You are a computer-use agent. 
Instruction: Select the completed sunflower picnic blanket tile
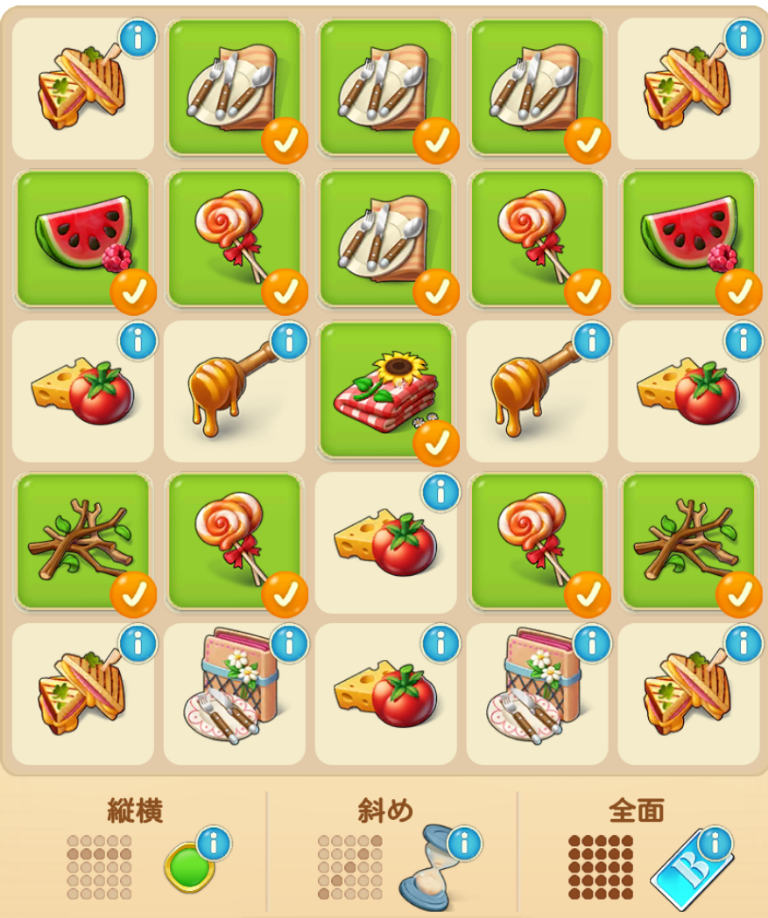pyautogui.click(x=386, y=391)
